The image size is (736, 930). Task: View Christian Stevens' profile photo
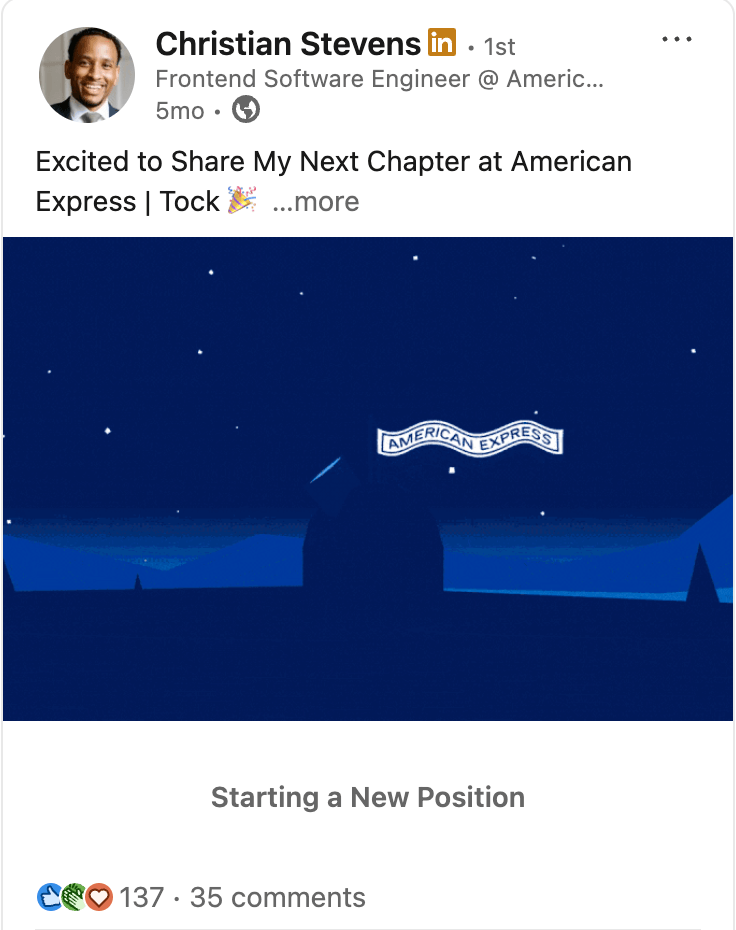pos(87,75)
